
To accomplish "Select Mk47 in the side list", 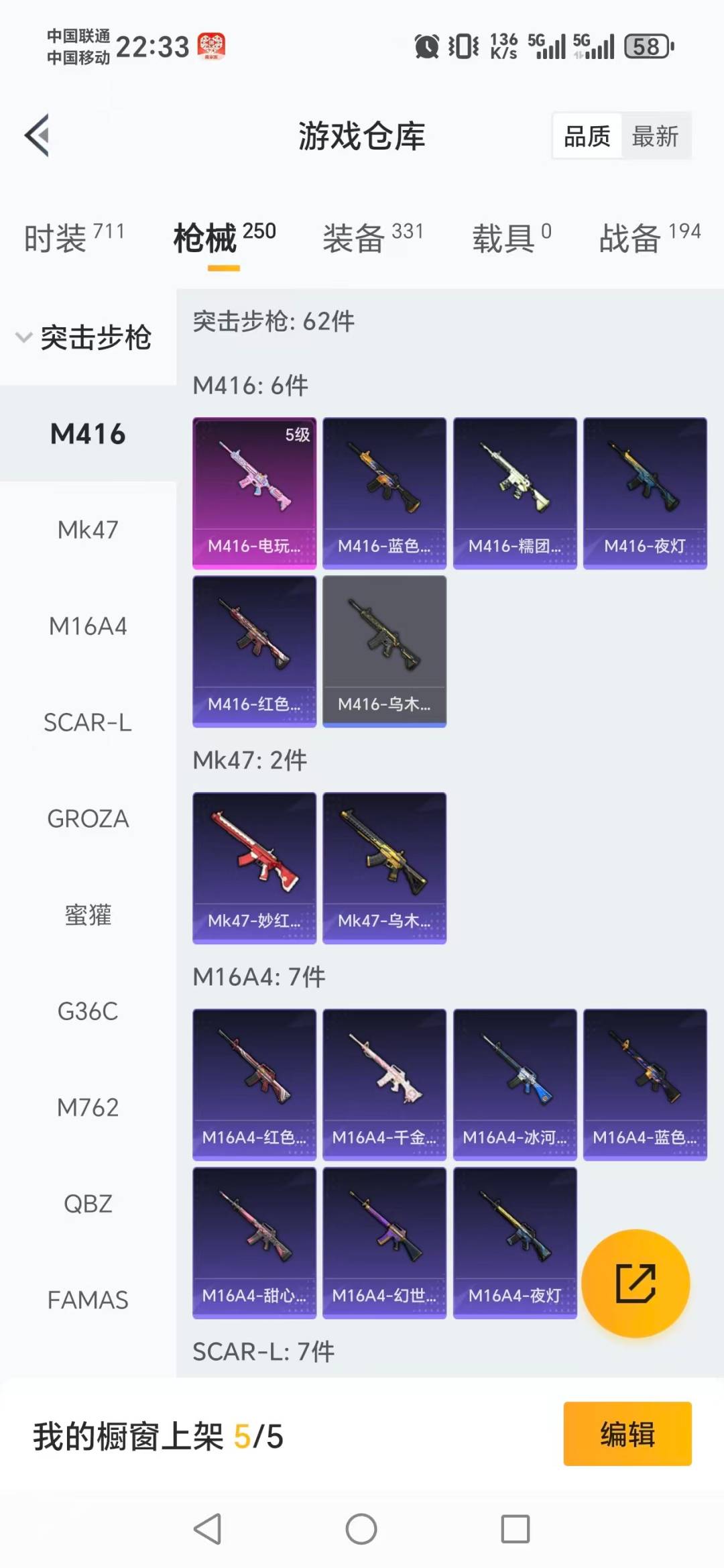I will point(88,530).
